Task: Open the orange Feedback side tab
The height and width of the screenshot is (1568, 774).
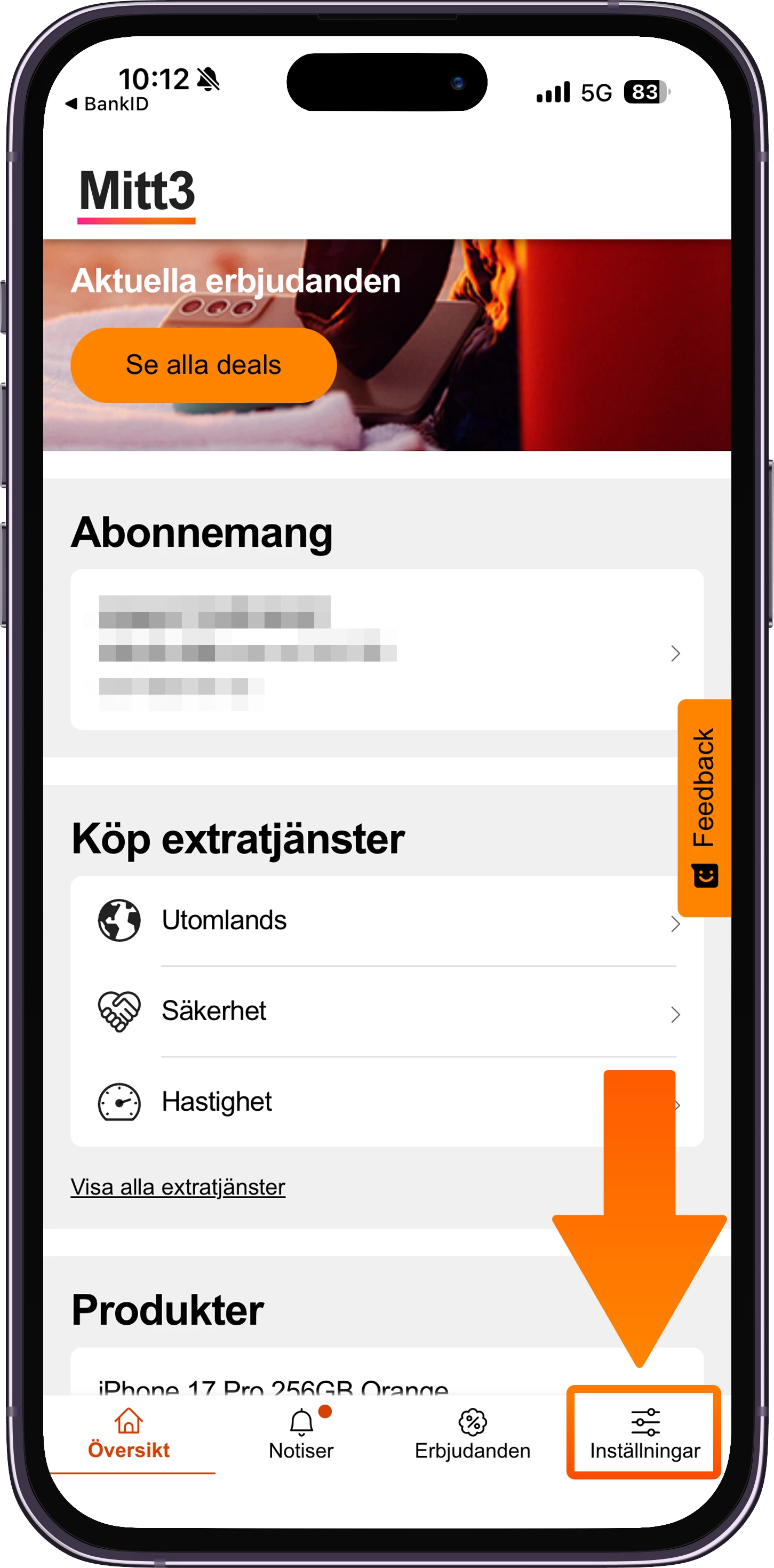Action: point(704,808)
